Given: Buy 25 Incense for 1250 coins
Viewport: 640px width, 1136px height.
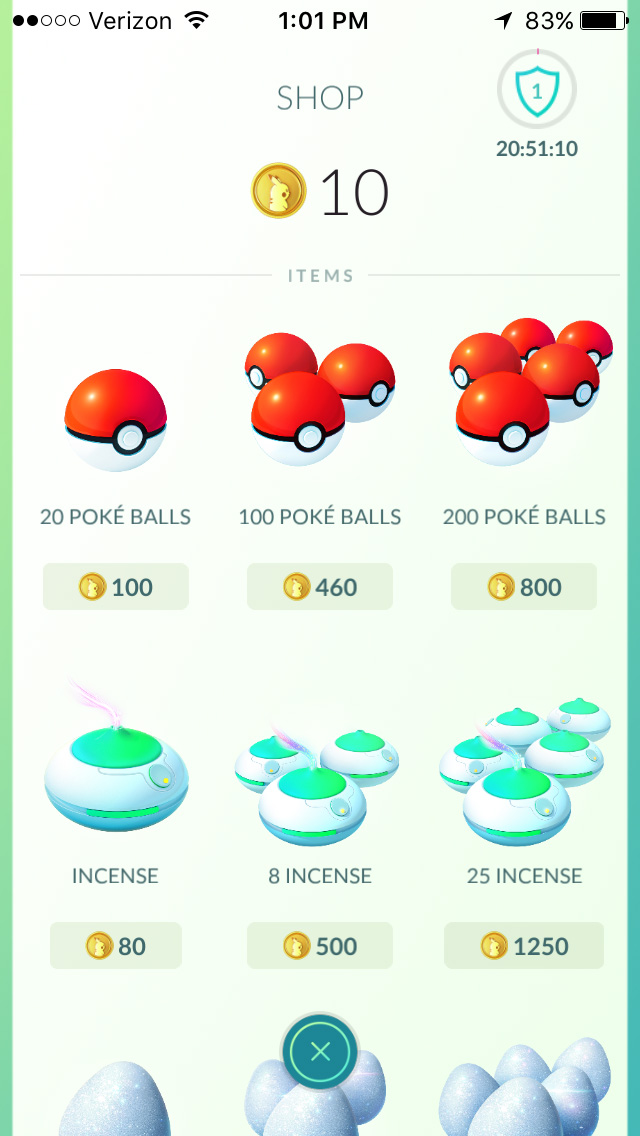Looking at the screenshot, I should click(524, 945).
